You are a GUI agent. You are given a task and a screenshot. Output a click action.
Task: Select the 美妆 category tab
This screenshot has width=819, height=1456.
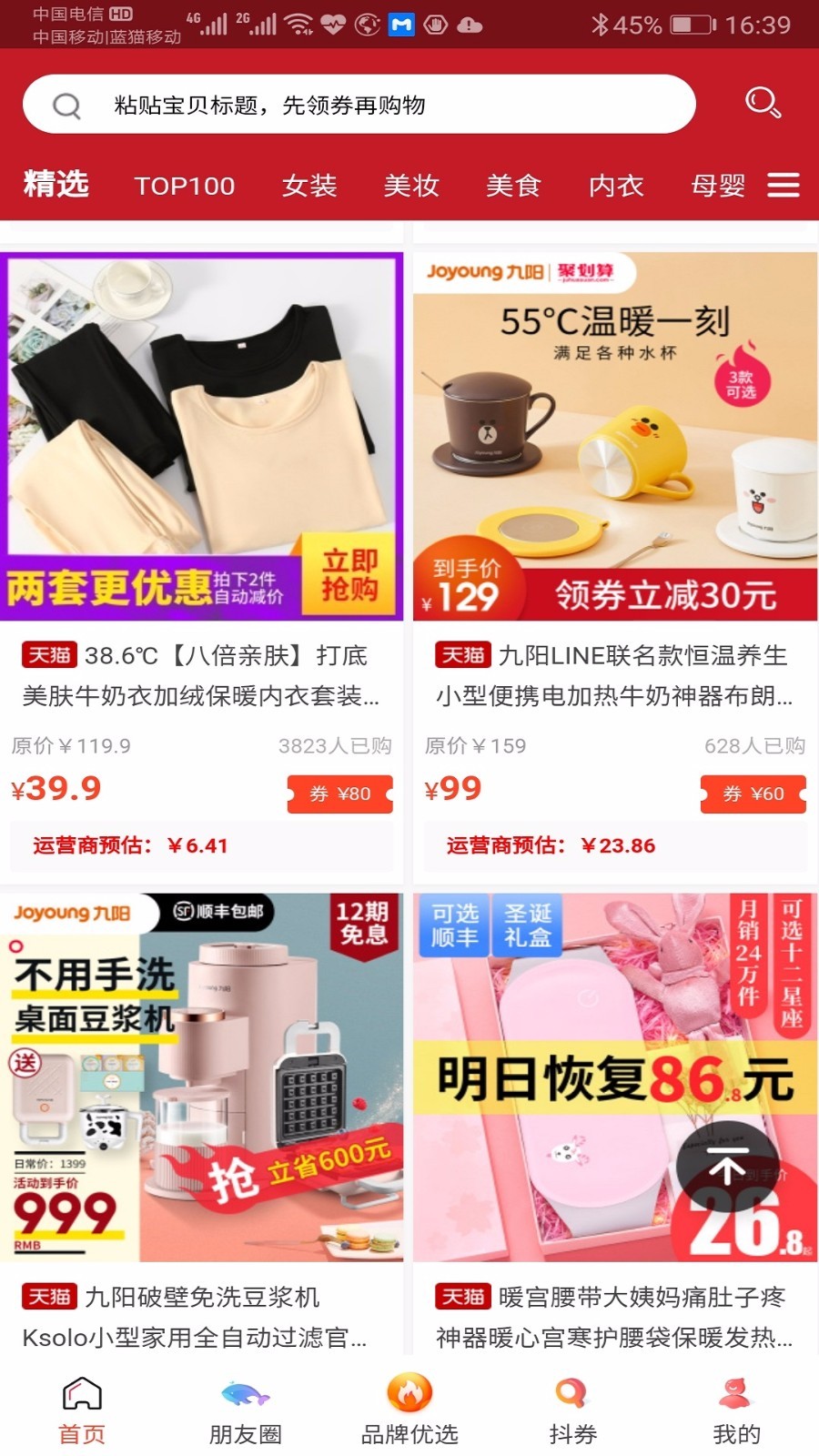coord(411,186)
